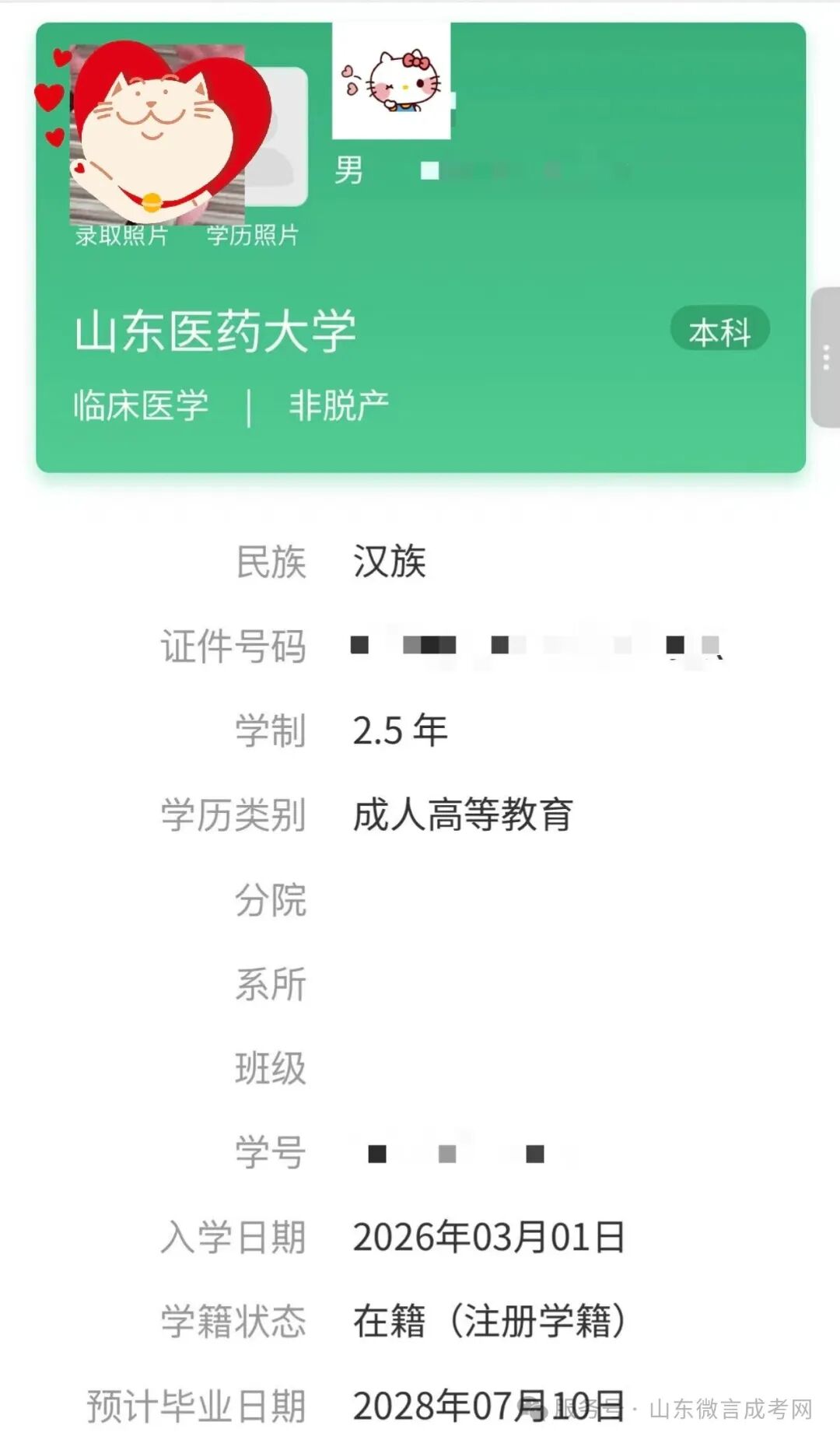
Task: Open the three-dot floating menu handle
Action: point(825,358)
